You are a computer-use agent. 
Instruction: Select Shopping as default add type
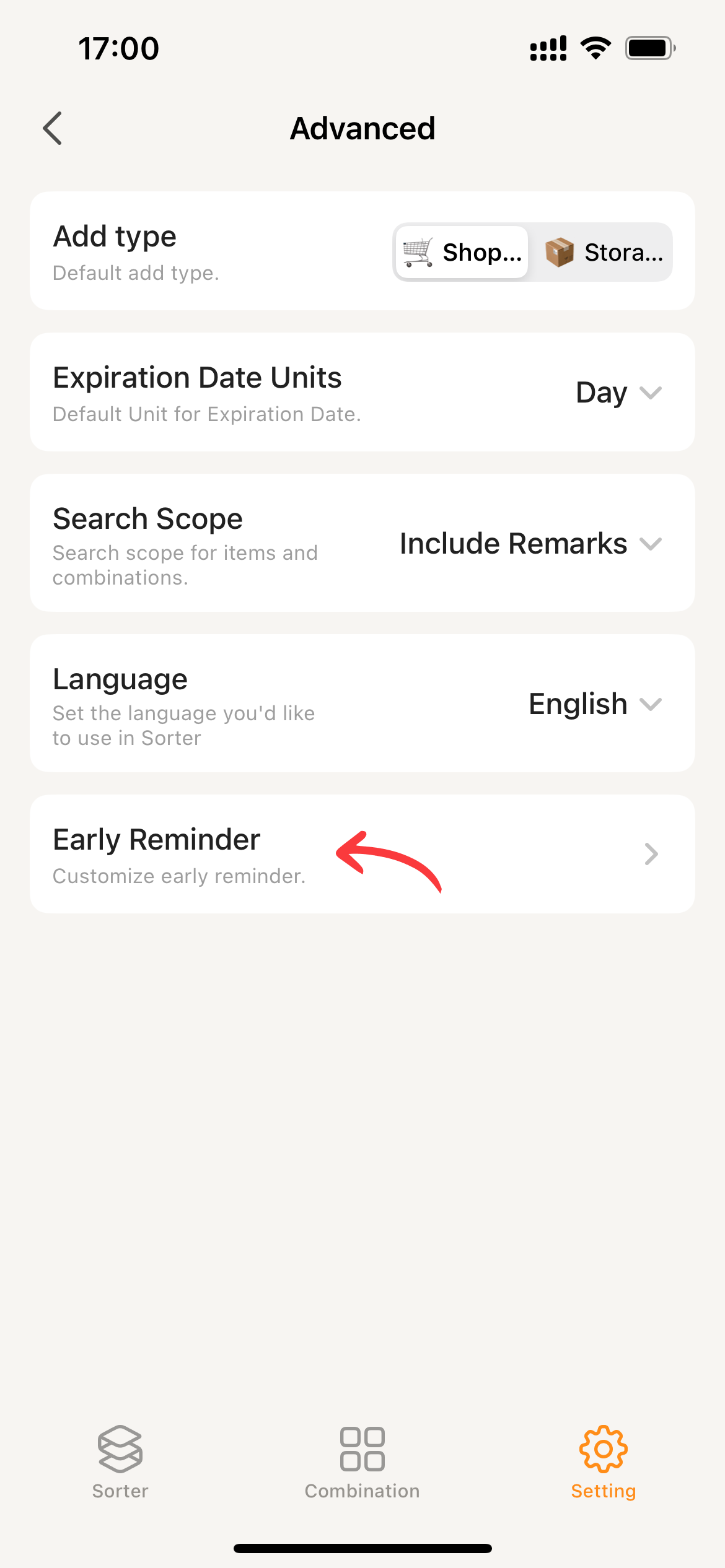[462, 252]
